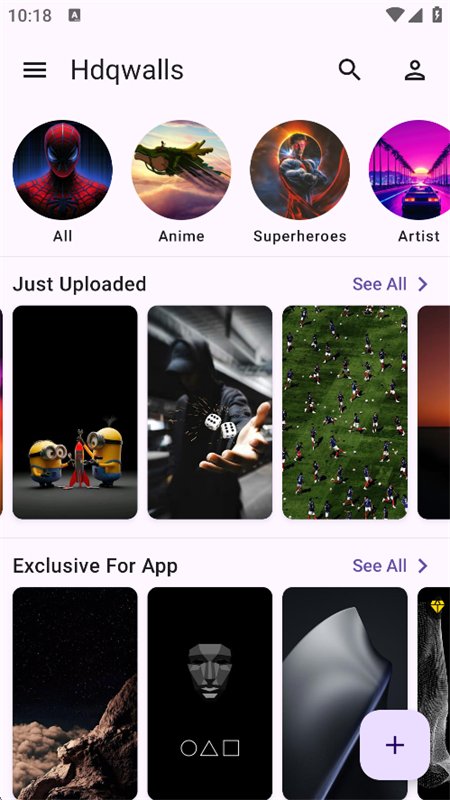
Task: Open the rocky space clouds wallpaper
Action: [75, 693]
